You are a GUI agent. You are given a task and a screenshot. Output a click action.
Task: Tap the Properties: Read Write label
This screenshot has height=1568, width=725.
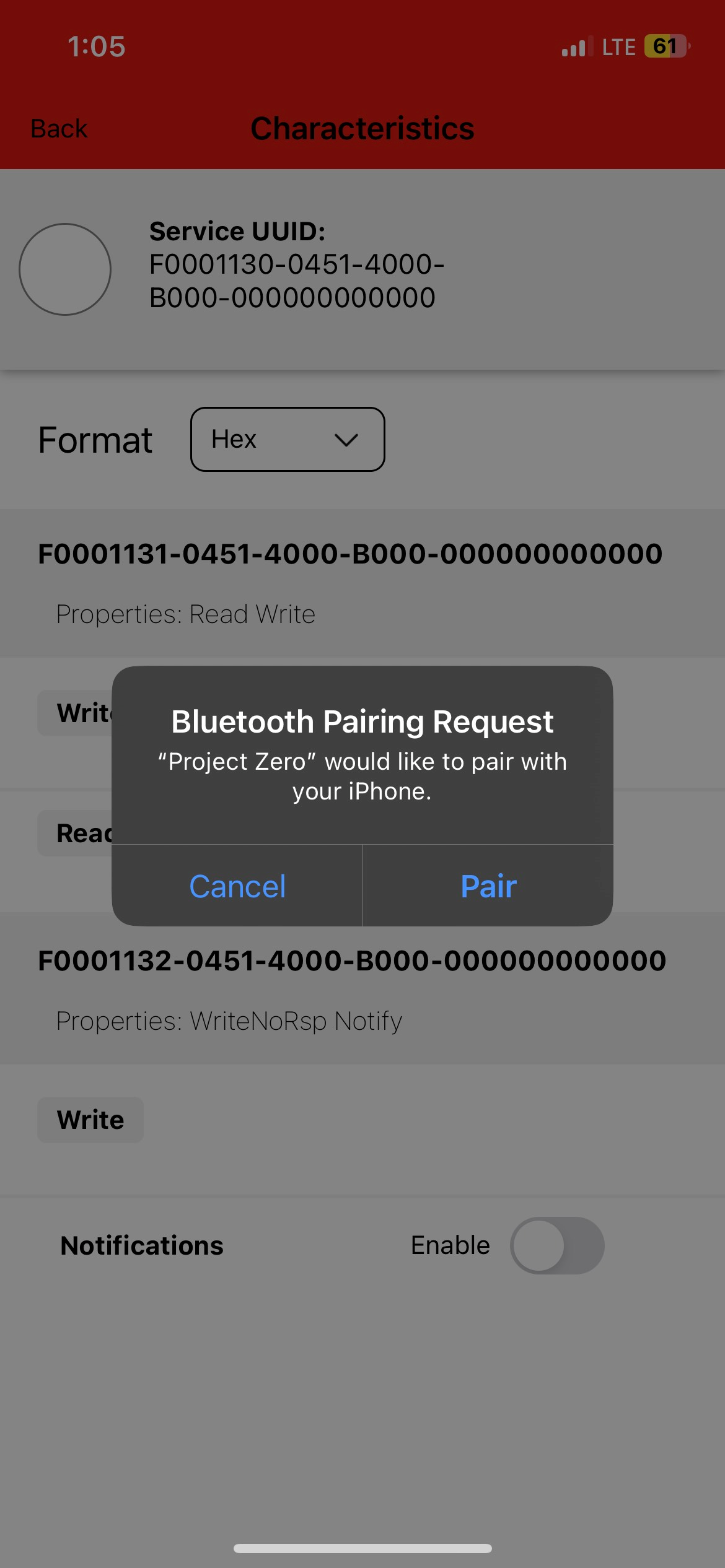click(x=185, y=614)
